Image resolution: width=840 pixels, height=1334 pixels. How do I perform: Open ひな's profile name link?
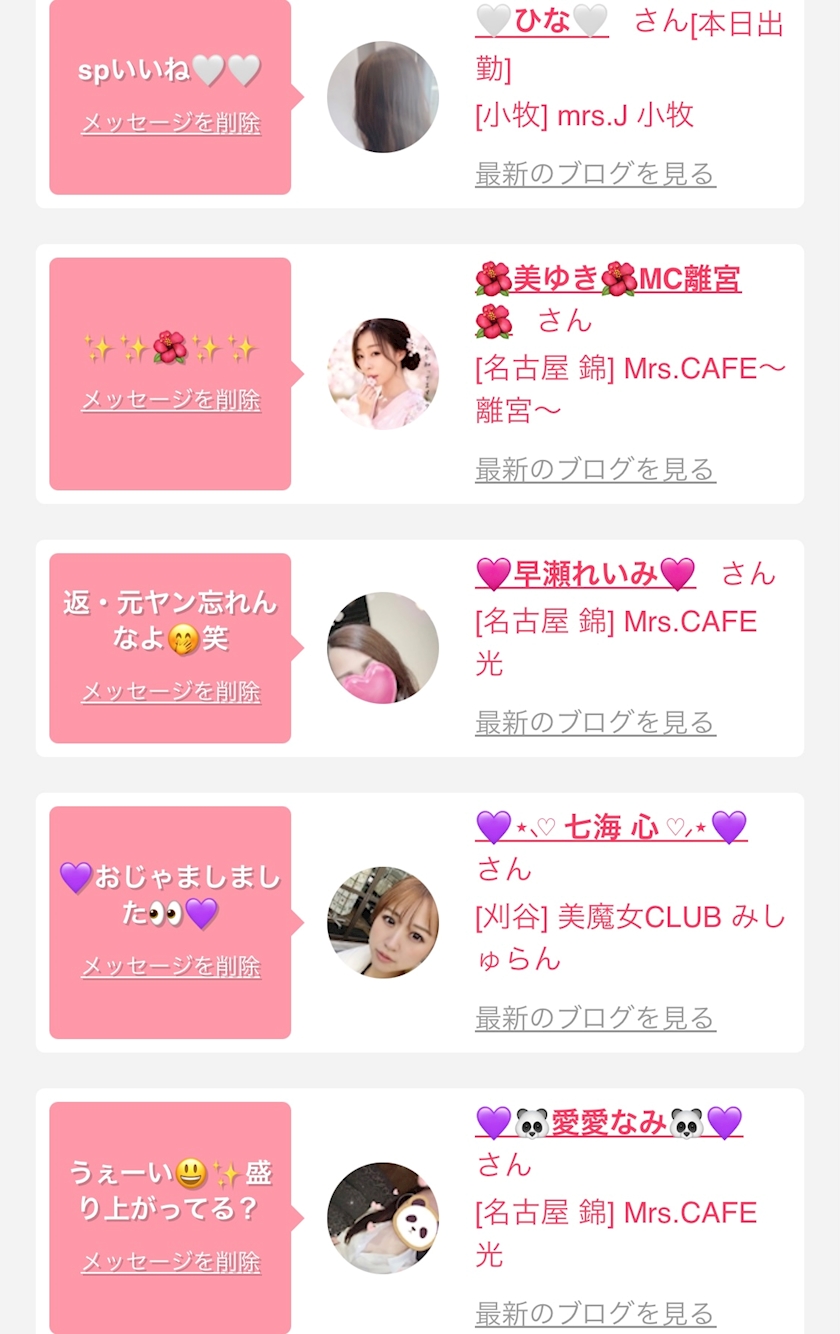542,20
